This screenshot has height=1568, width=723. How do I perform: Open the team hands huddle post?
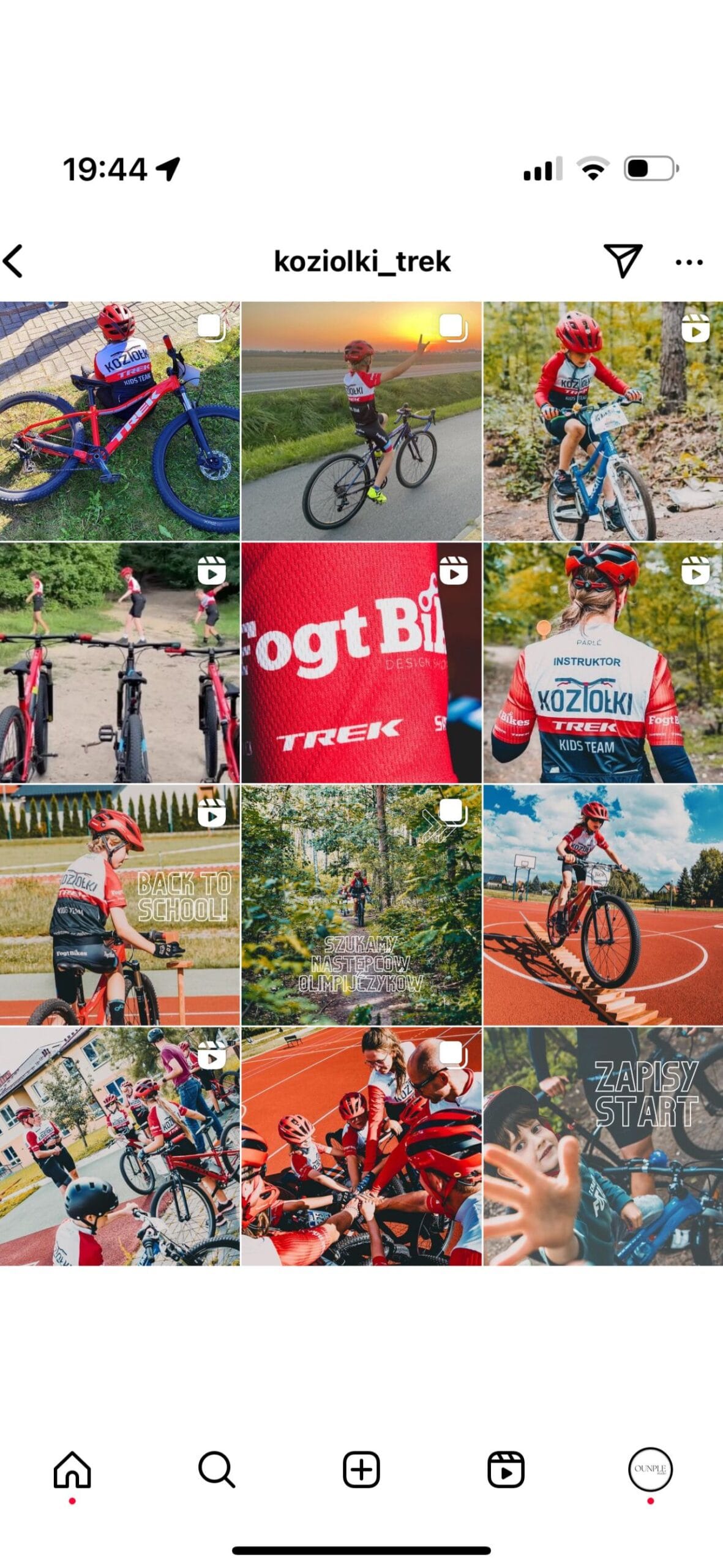(361, 1147)
